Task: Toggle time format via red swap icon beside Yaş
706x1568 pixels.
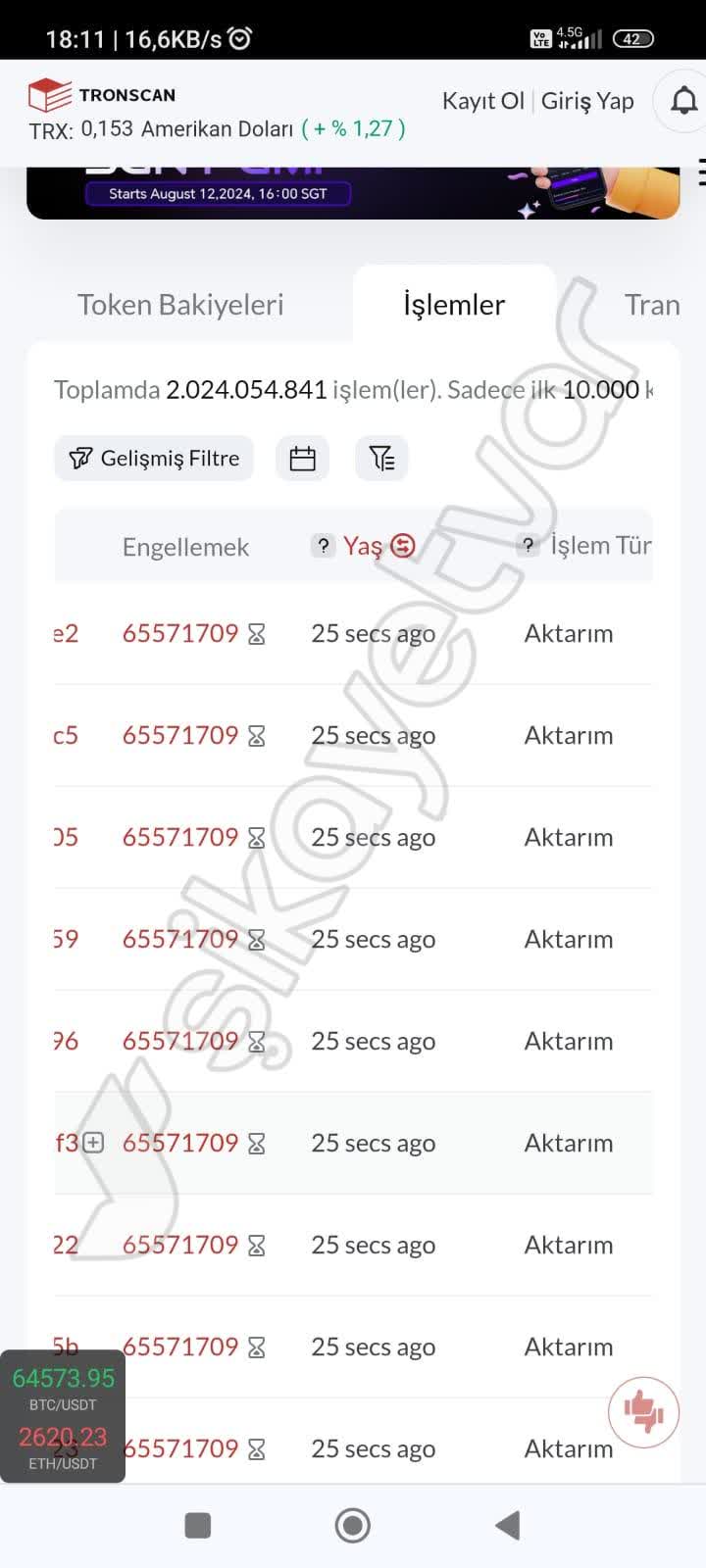Action: [401, 546]
